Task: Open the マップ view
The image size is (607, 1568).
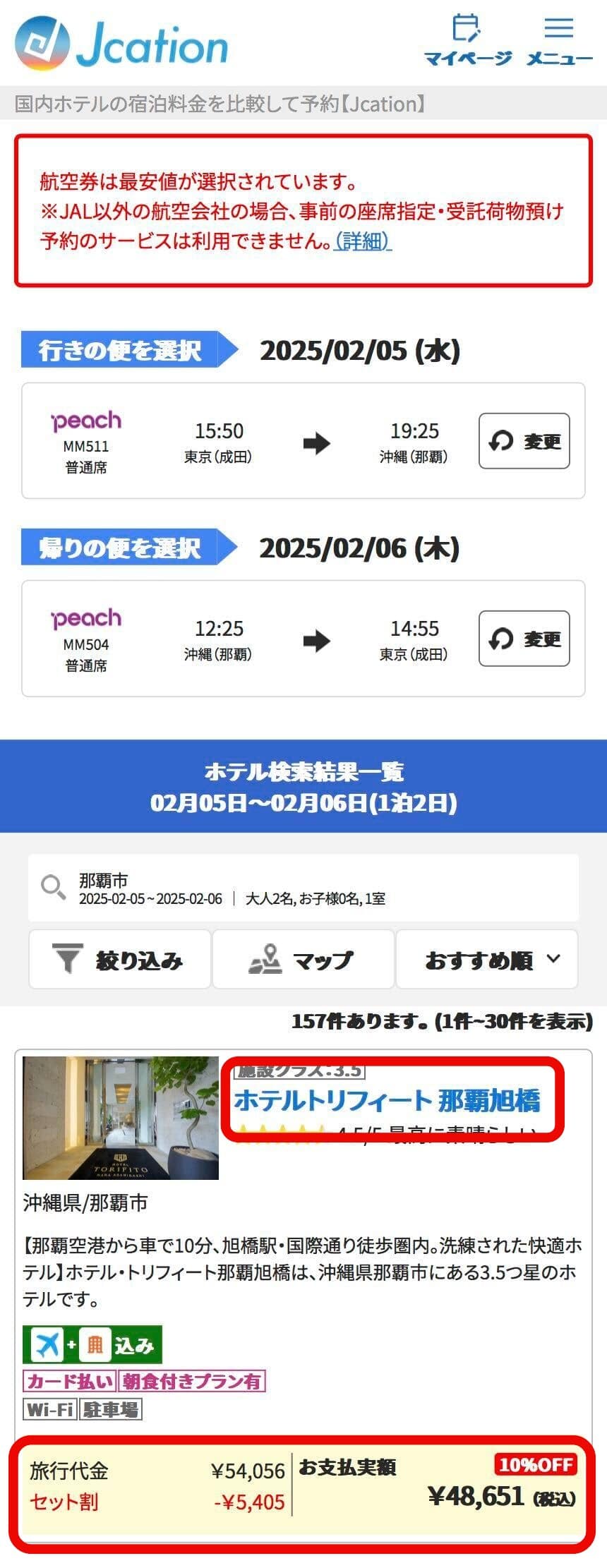Action: pos(303,960)
